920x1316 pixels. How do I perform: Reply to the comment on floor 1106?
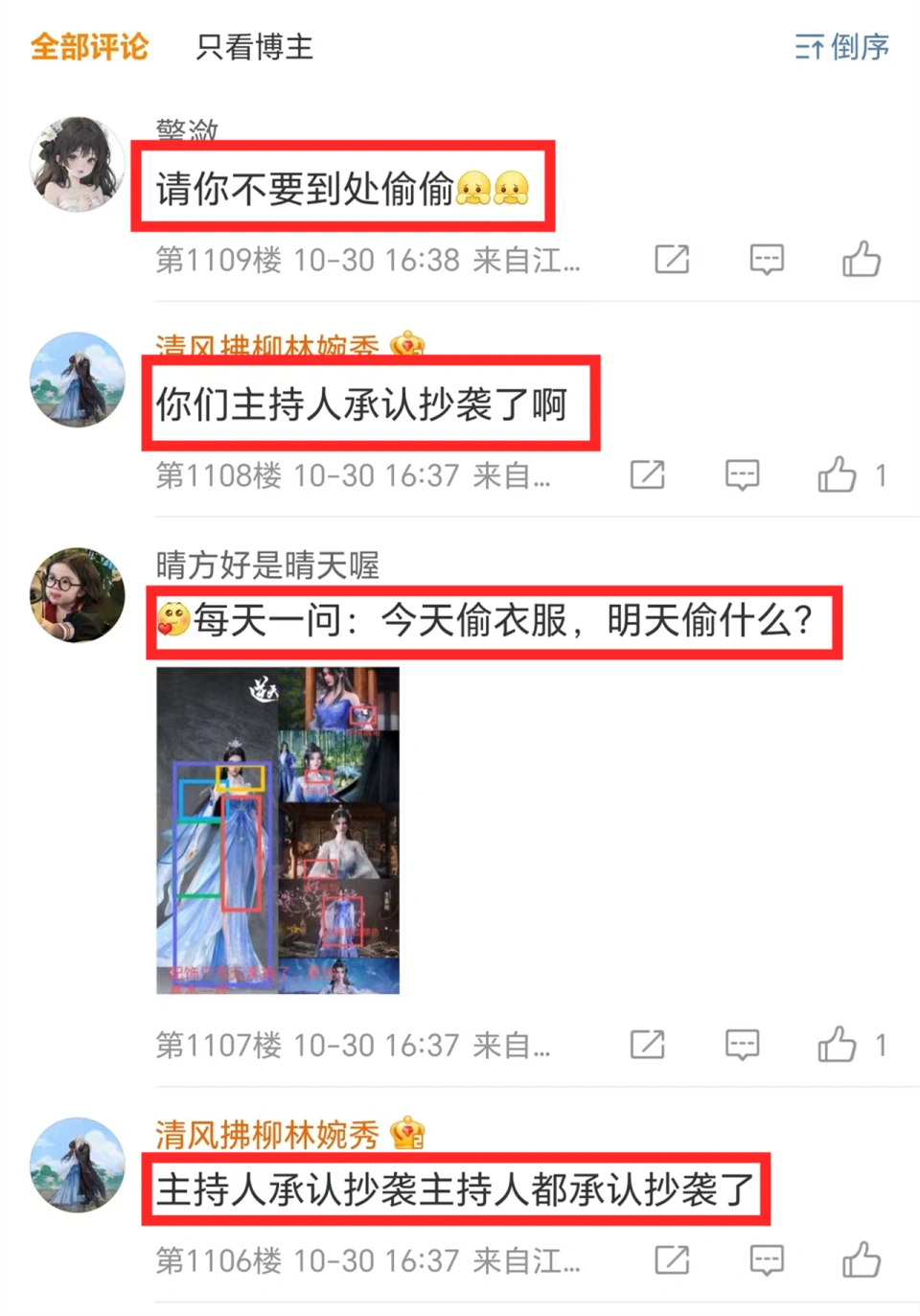click(x=767, y=1259)
